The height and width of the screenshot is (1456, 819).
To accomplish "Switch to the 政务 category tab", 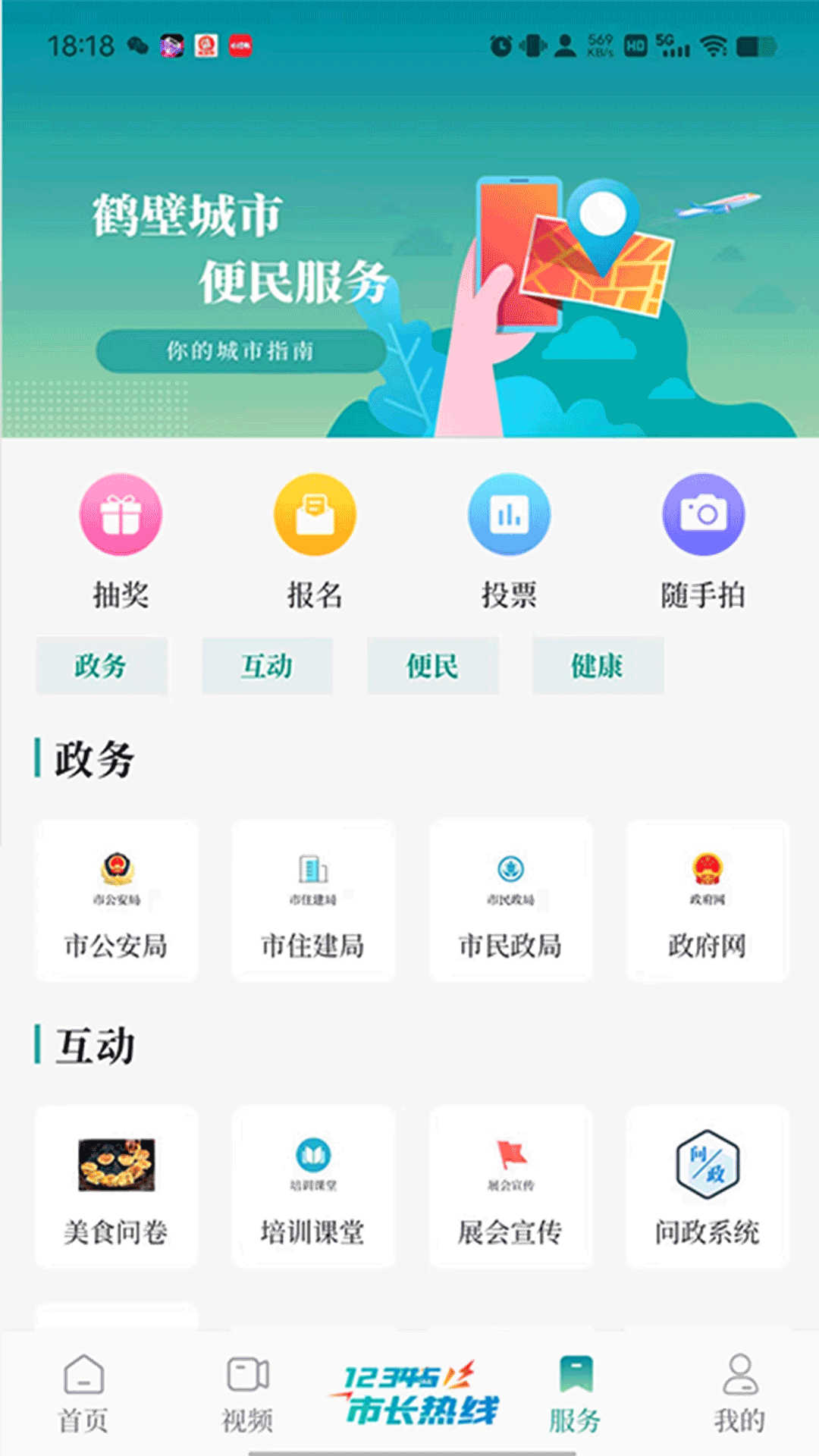I will 101,667.
